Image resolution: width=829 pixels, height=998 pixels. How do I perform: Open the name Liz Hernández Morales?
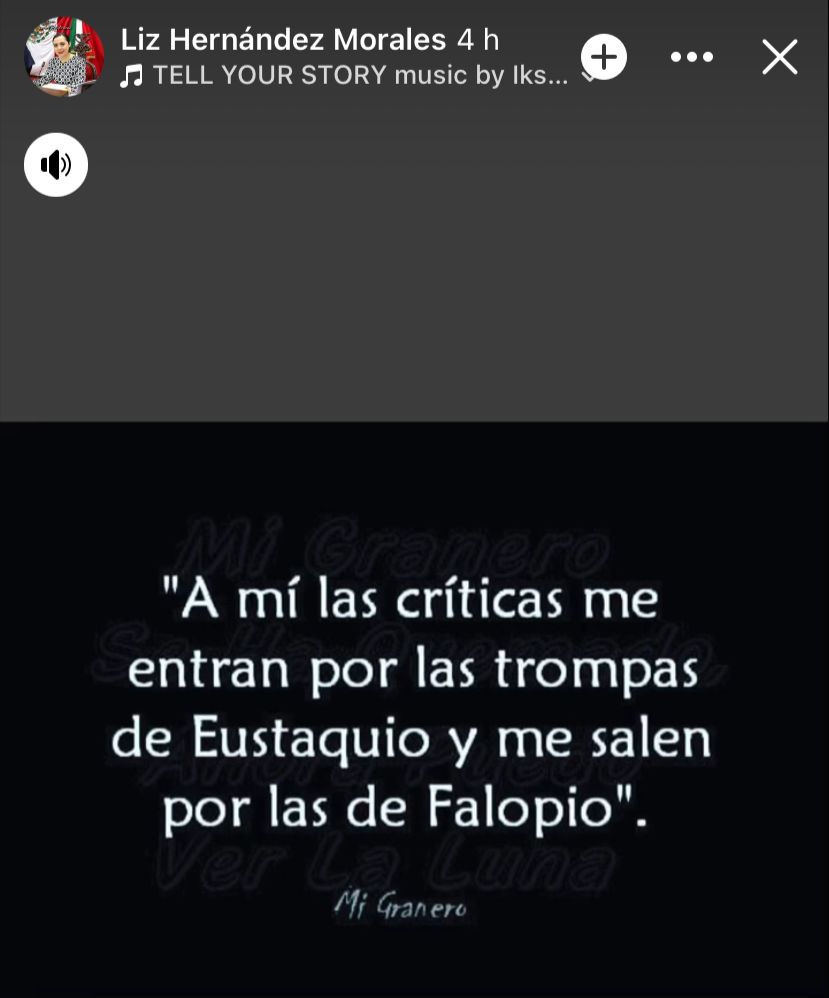pyautogui.click(x=283, y=40)
